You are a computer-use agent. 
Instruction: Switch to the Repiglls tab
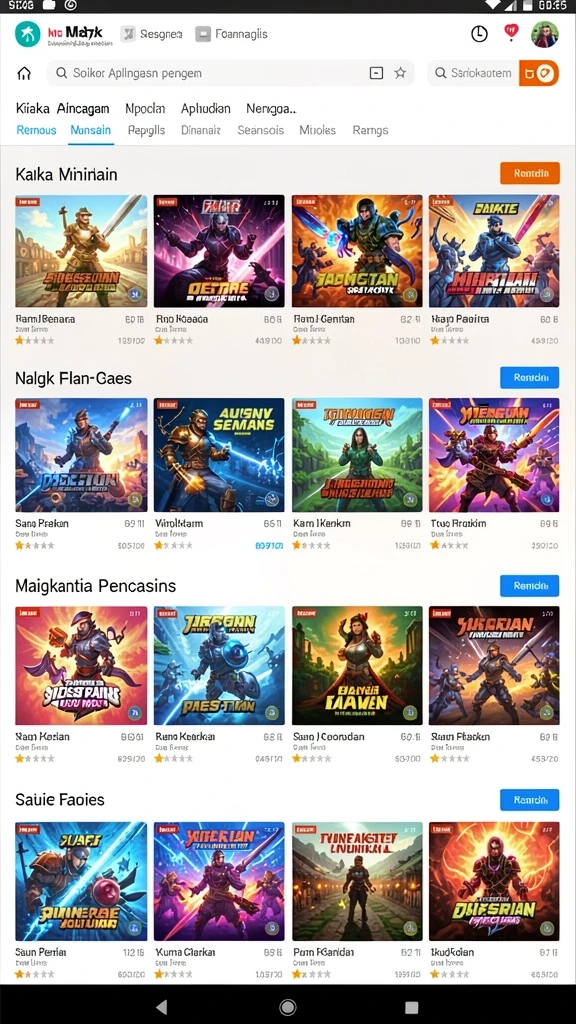coord(146,130)
